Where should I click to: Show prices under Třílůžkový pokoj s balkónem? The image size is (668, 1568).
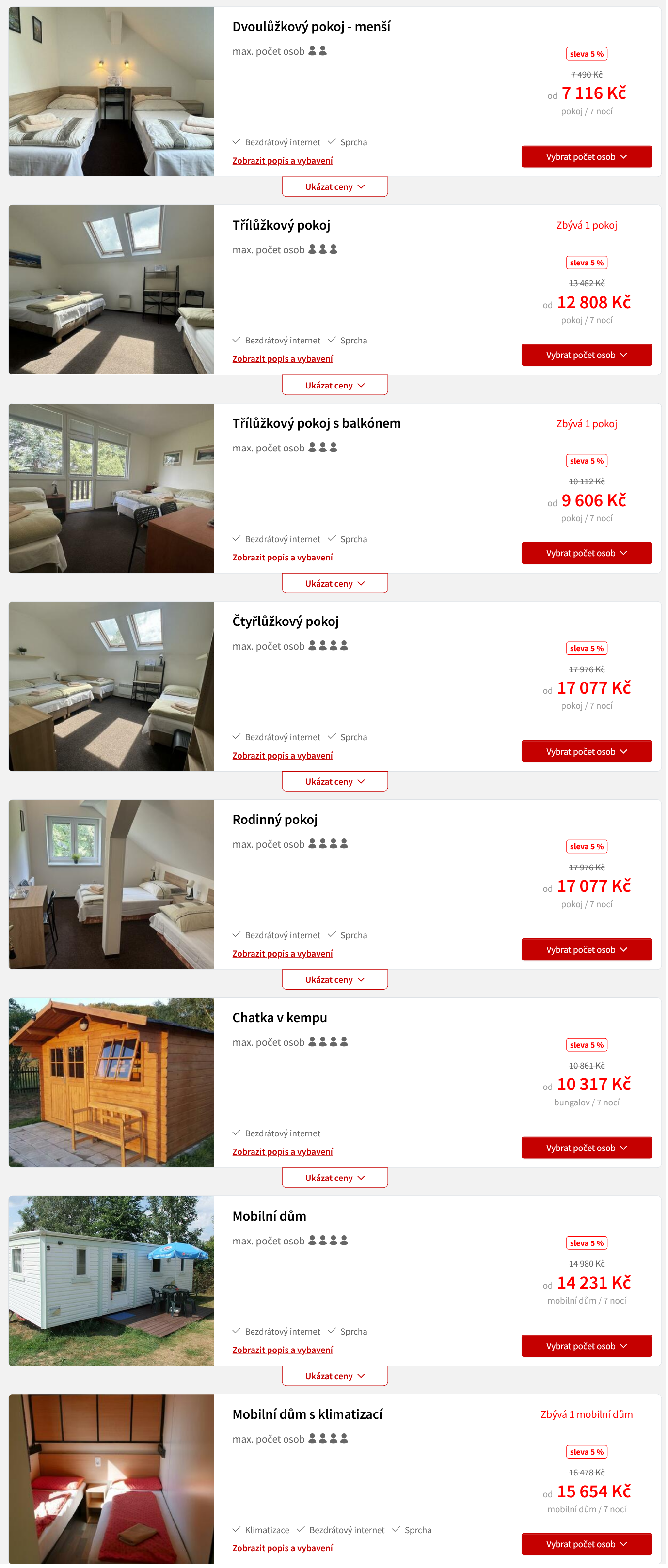point(334,583)
